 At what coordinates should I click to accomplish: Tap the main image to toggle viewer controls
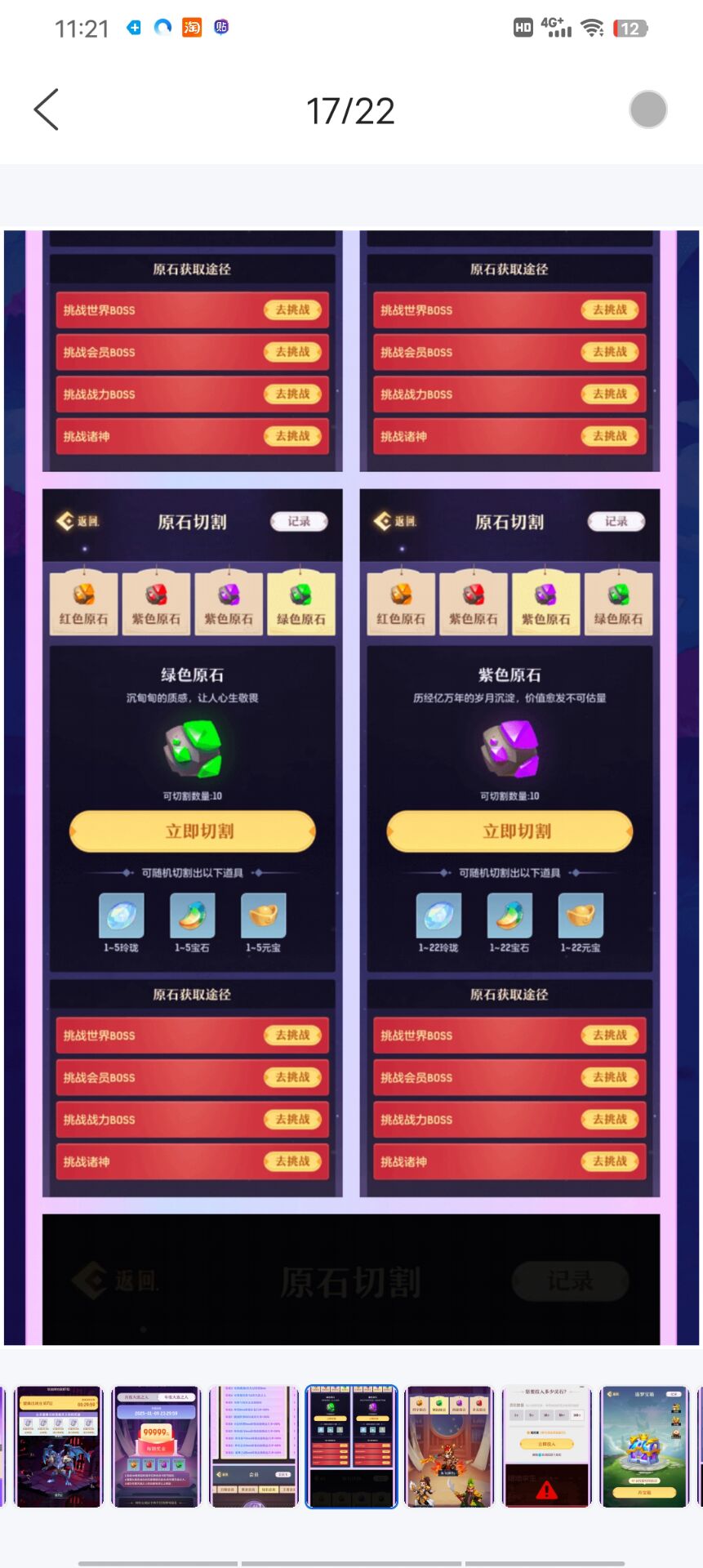pos(352,787)
